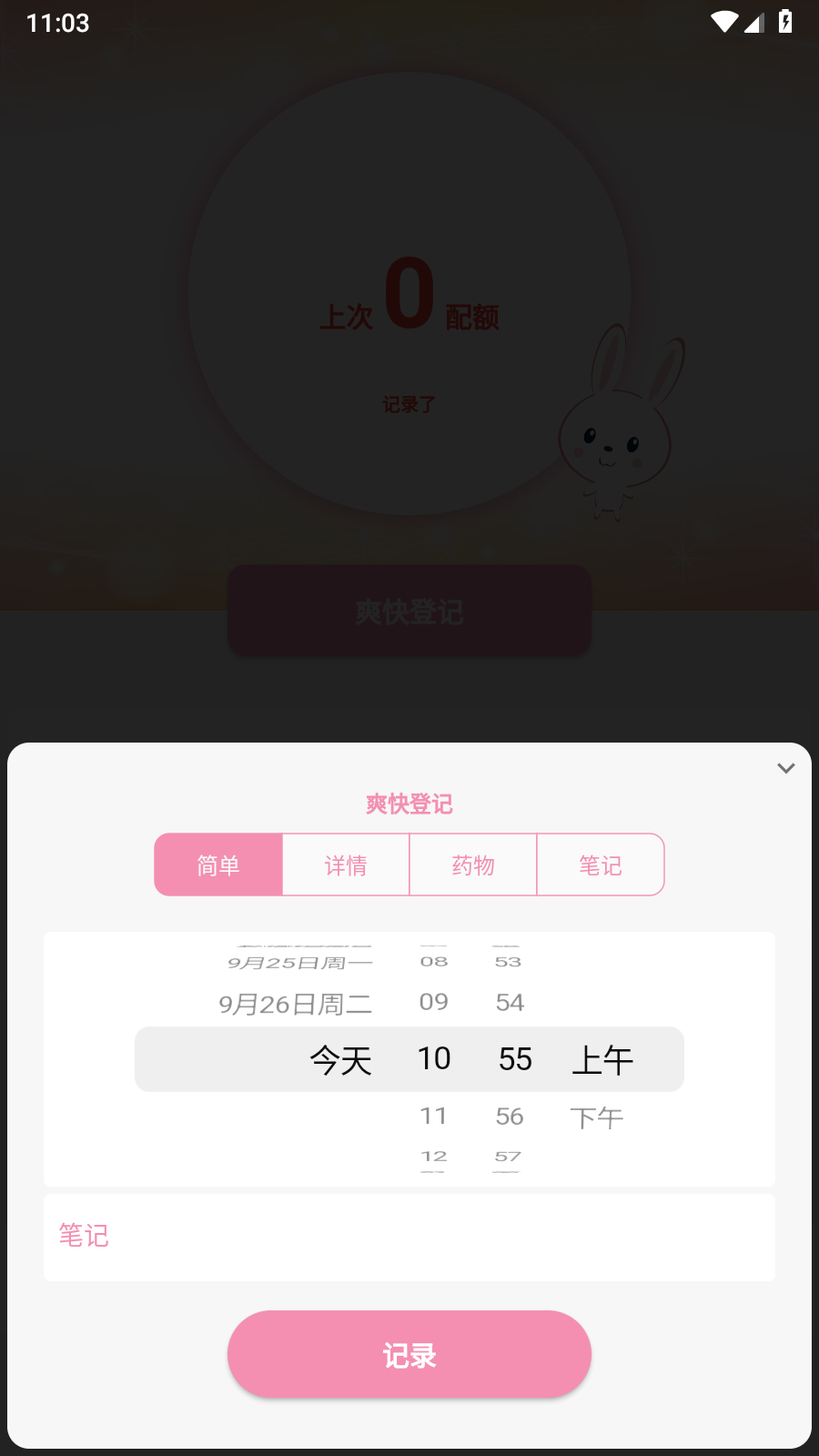
Task: Select the 简单 tab
Action: tap(218, 864)
